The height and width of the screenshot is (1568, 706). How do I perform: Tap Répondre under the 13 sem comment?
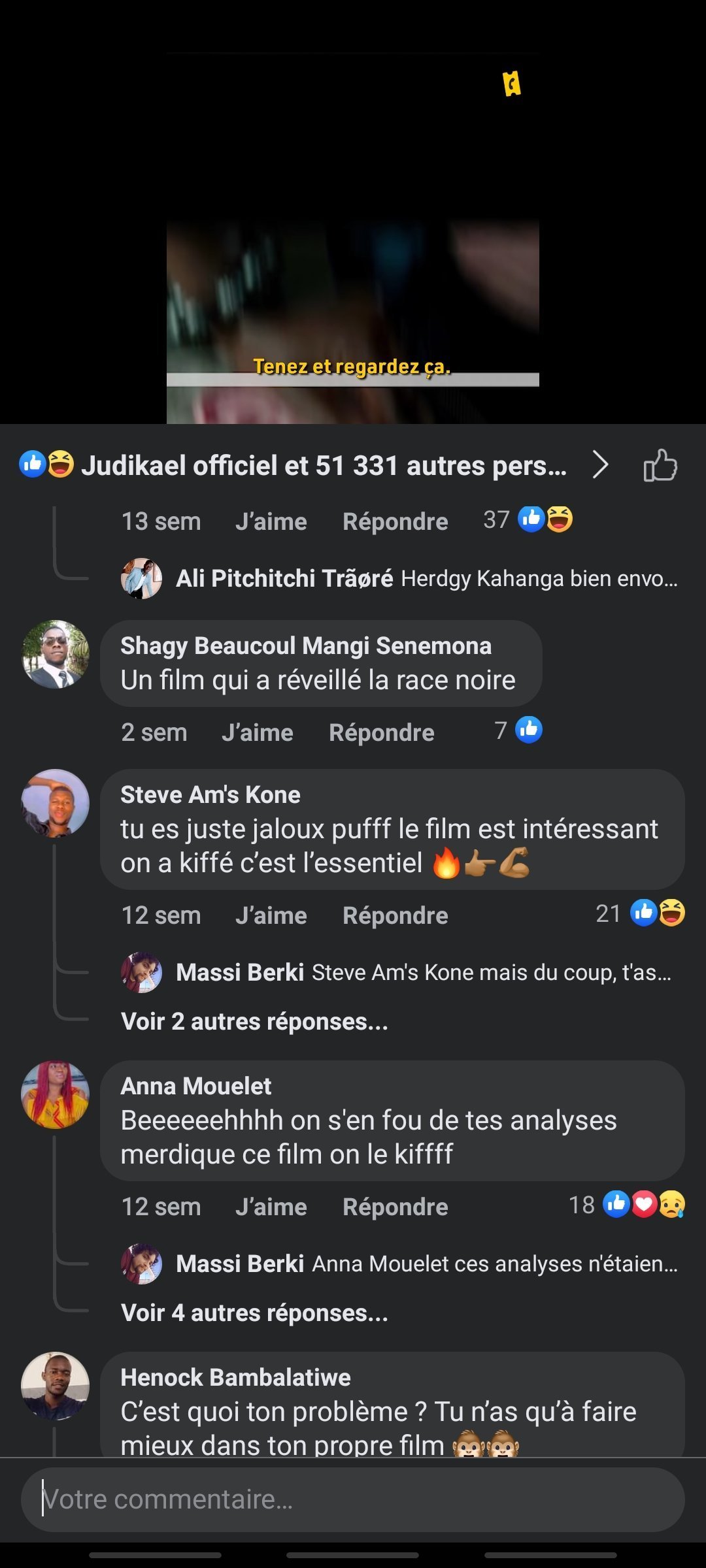[x=395, y=522]
